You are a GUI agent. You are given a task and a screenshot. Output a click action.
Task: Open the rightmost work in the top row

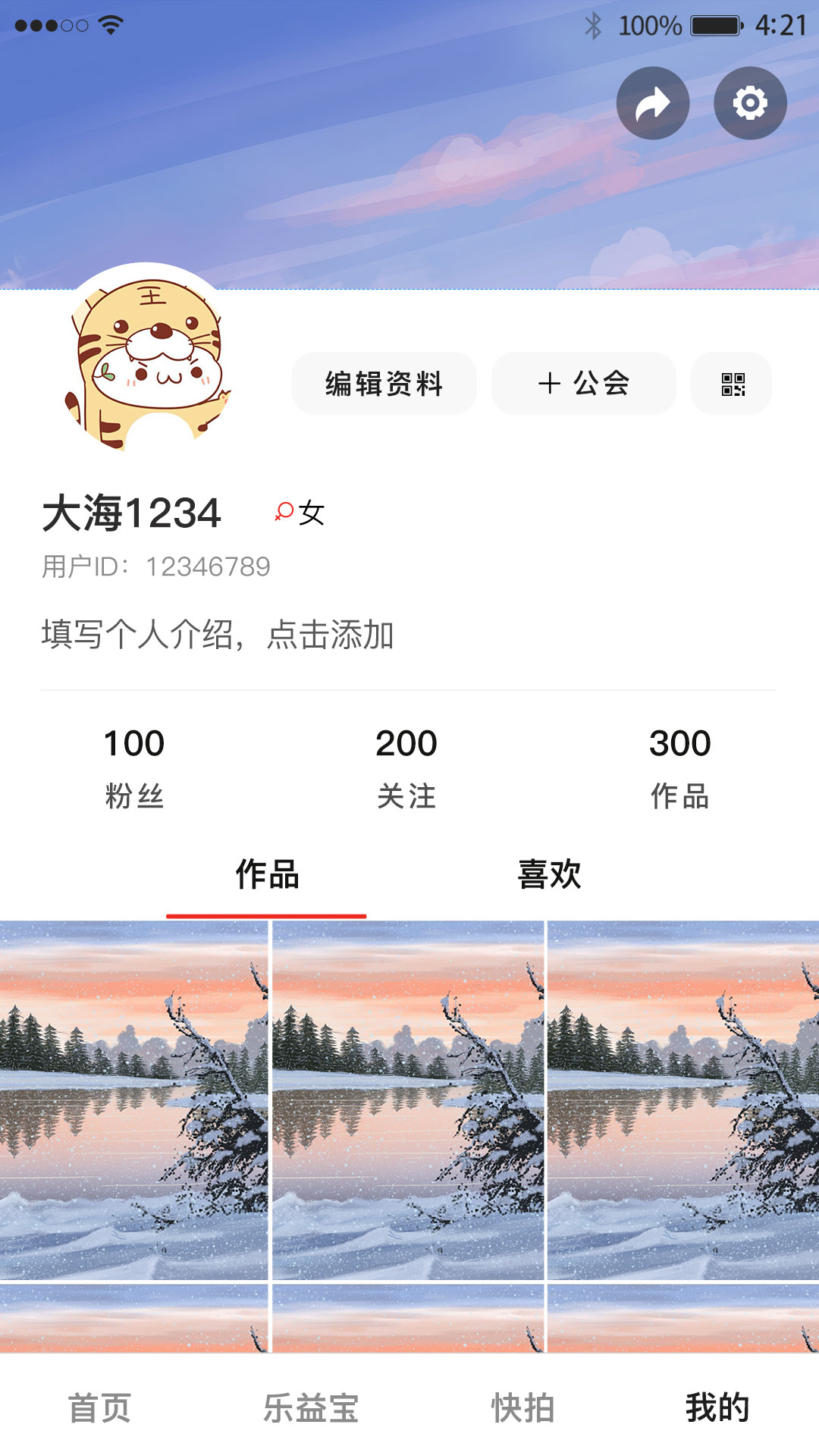[682, 1100]
